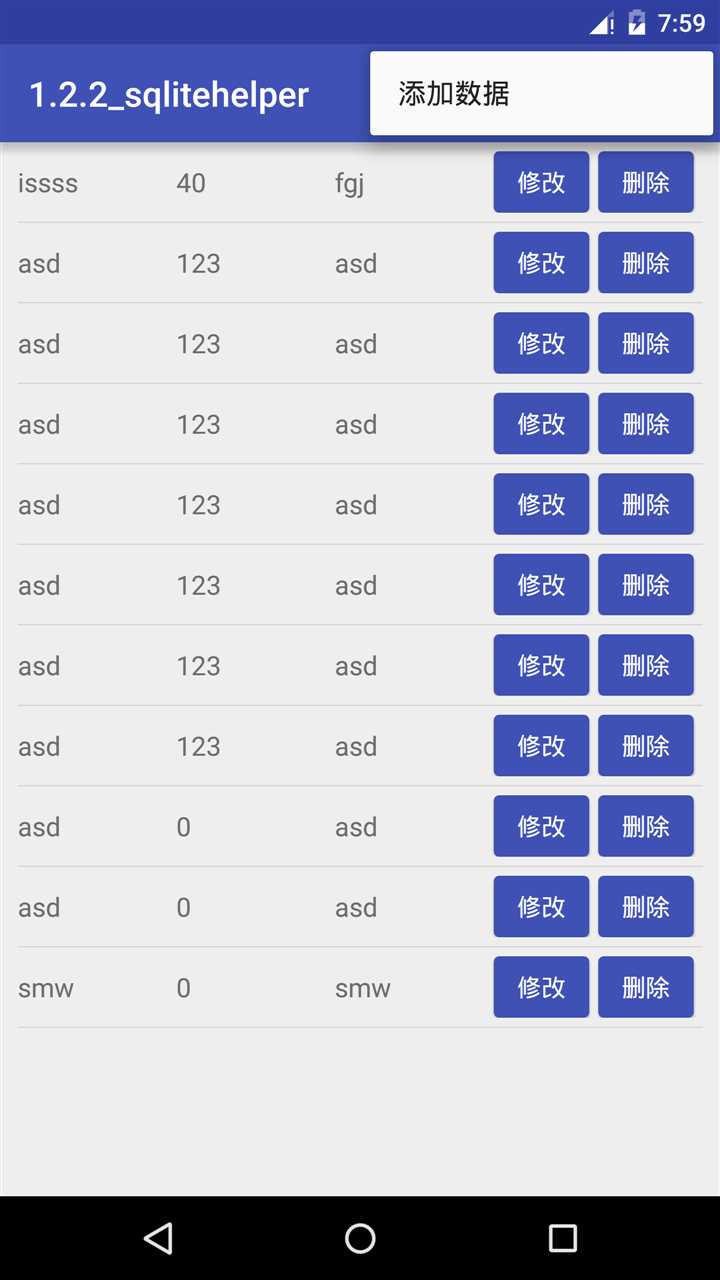Click 修改 on the isssss row
Image resolution: width=720 pixels, height=1280 pixels.
540,182
